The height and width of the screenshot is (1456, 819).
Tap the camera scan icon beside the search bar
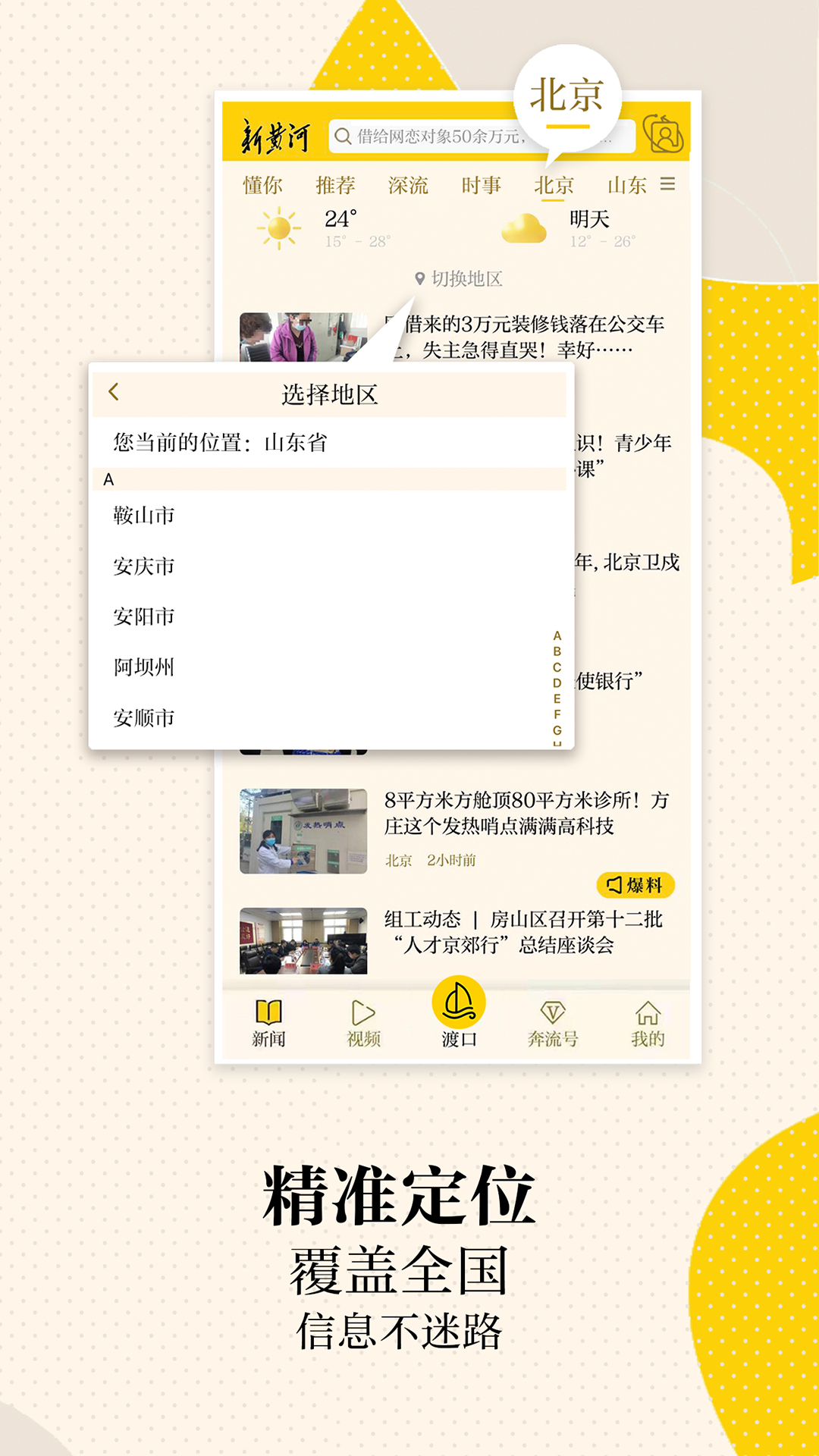[664, 135]
